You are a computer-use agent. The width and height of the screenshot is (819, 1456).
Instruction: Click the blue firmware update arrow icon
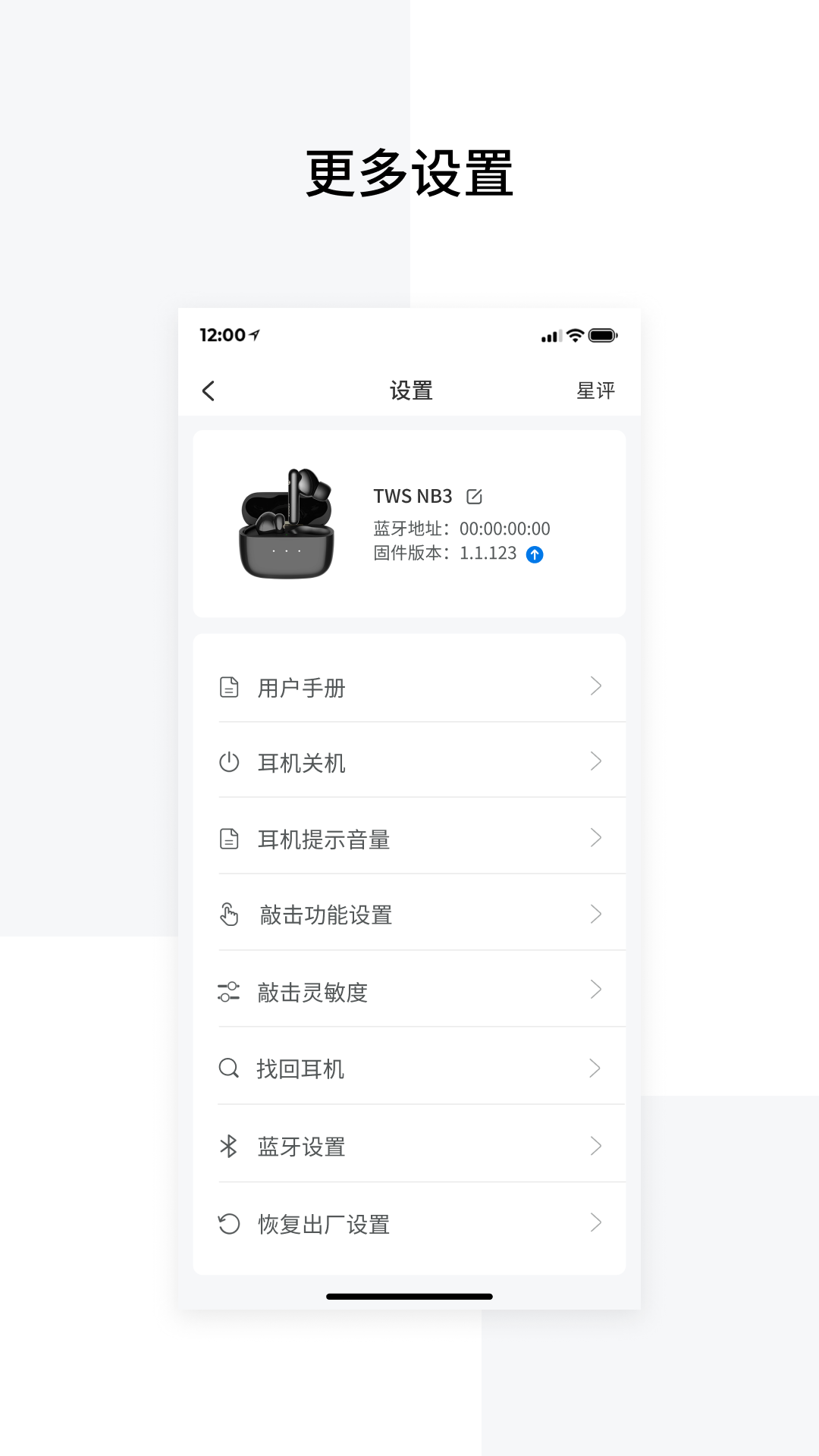click(x=535, y=554)
